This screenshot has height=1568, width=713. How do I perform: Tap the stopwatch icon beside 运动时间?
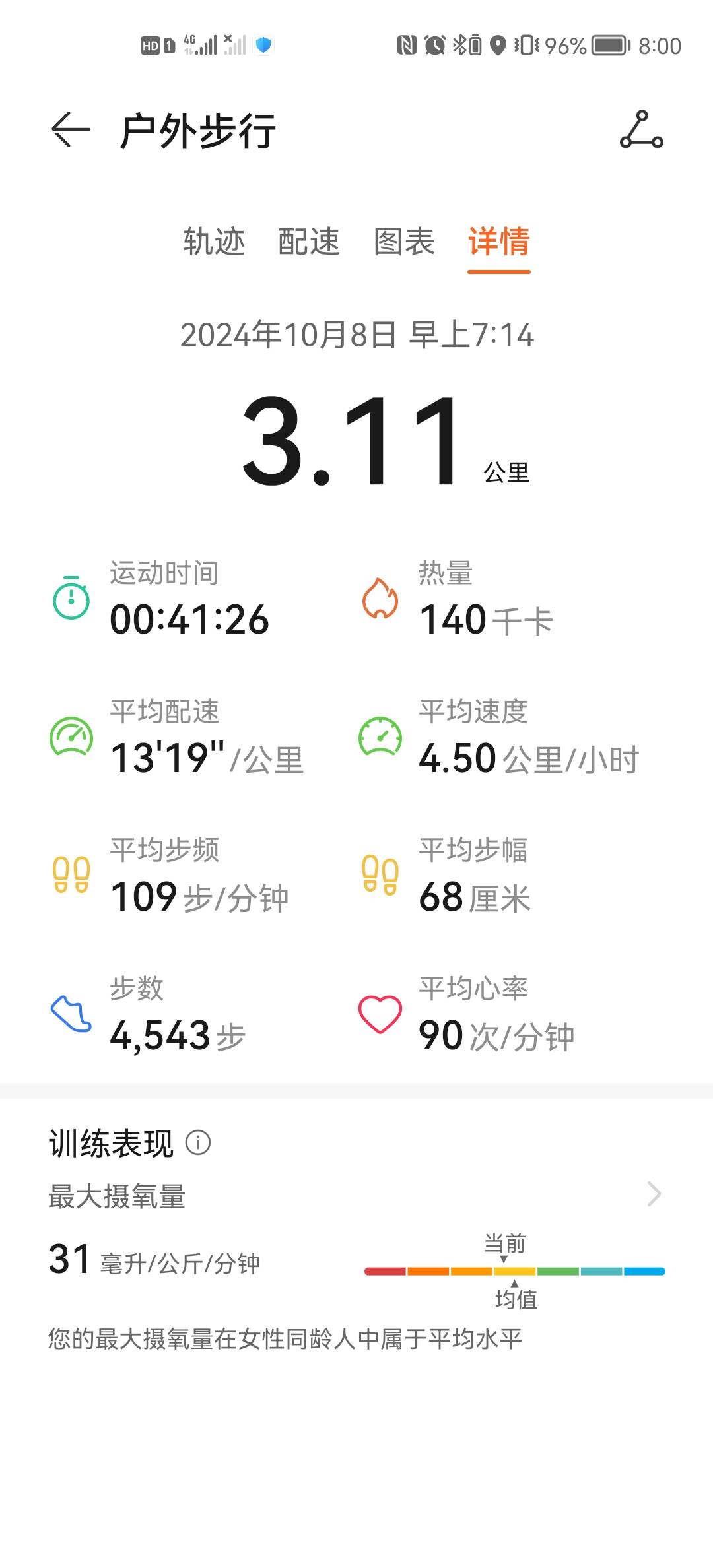pos(71,601)
